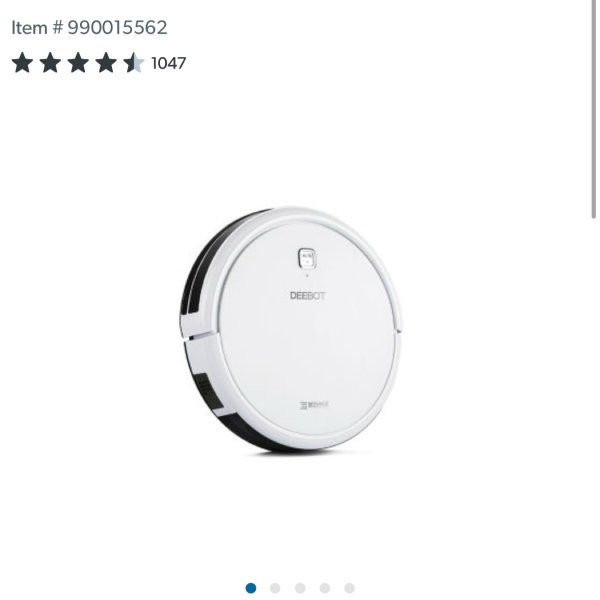The height and width of the screenshot is (600, 600).
Task: Jump to the third image indicator dot
Action: click(300, 588)
